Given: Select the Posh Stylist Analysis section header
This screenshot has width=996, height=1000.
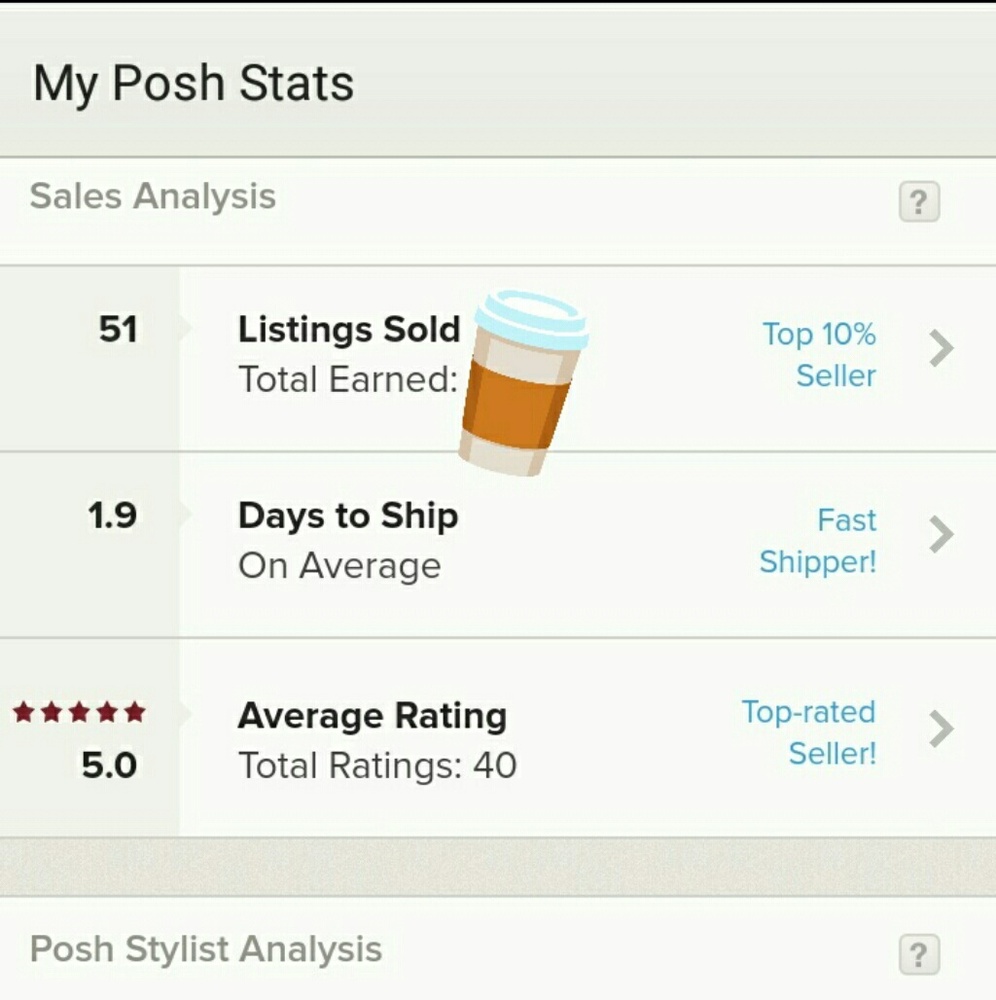Looking at the screenshot, I should (207, 949).
